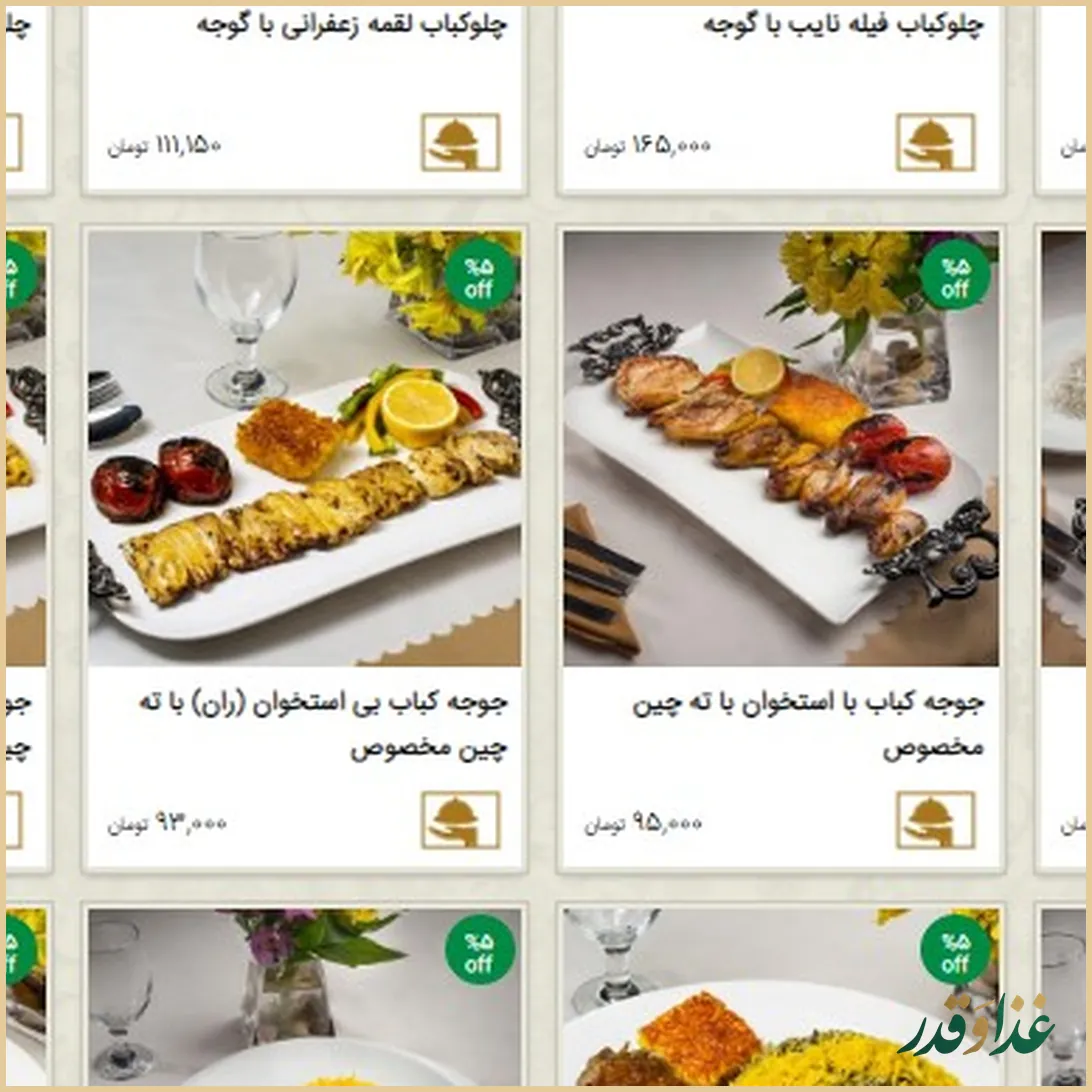Open the جوجه کباب بی استخوان (ران) dish card
The width and height of the screenshot is (1092, 1092).
tap(304, 450)
